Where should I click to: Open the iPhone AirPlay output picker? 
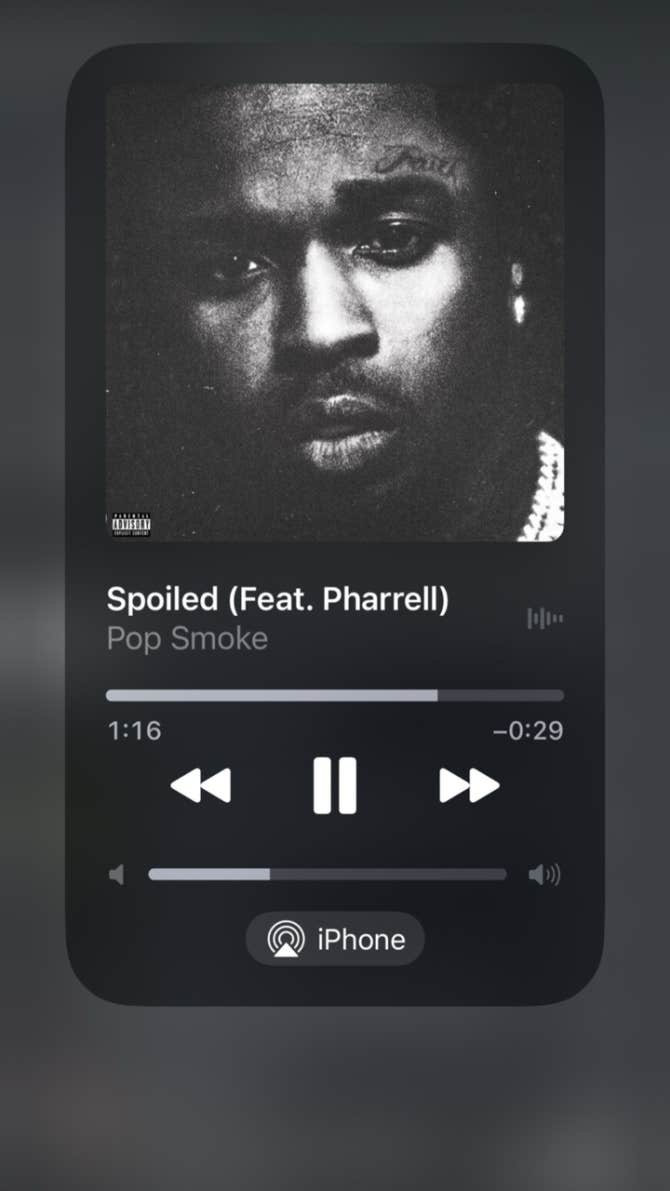click(x=335, y=939)
